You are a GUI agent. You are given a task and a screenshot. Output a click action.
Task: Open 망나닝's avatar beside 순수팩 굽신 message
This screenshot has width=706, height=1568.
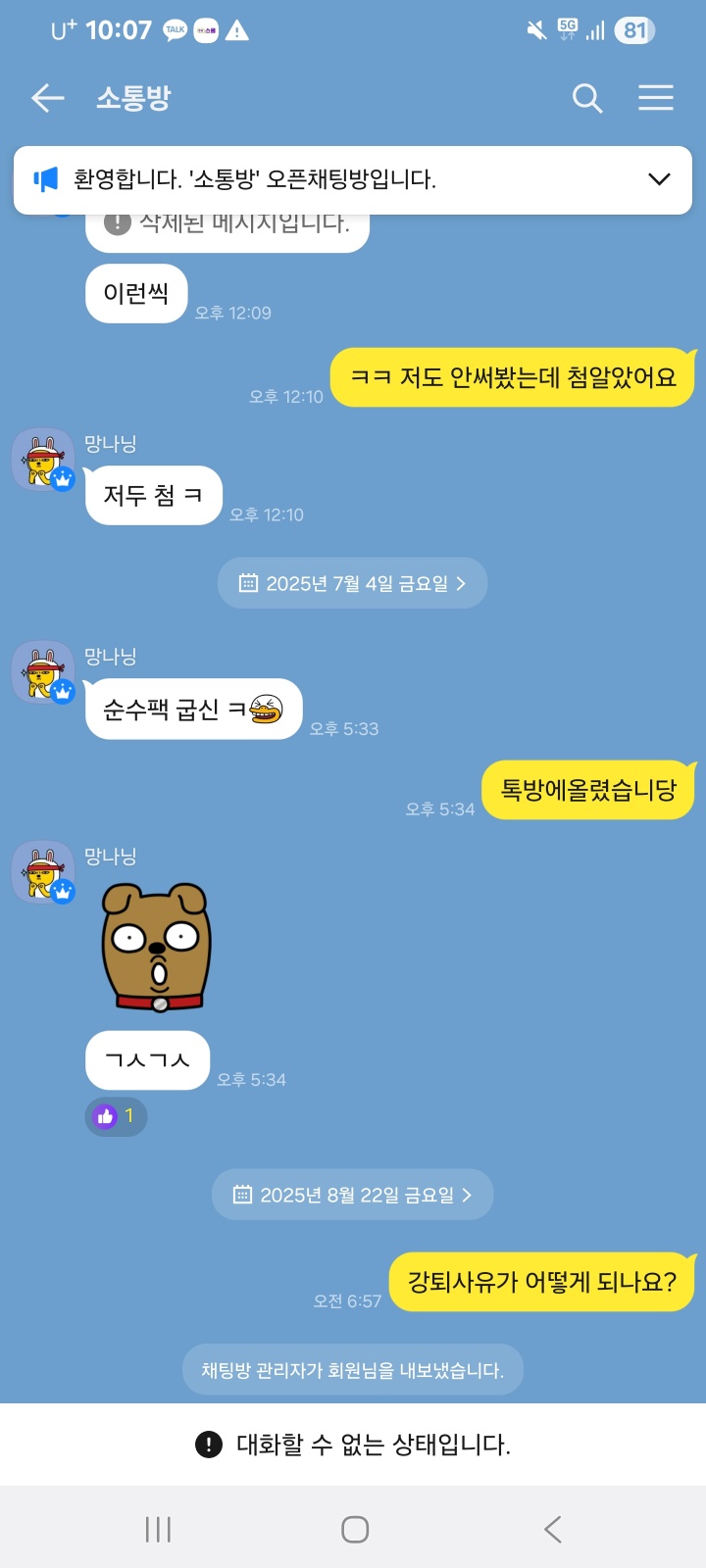(43, 672)
